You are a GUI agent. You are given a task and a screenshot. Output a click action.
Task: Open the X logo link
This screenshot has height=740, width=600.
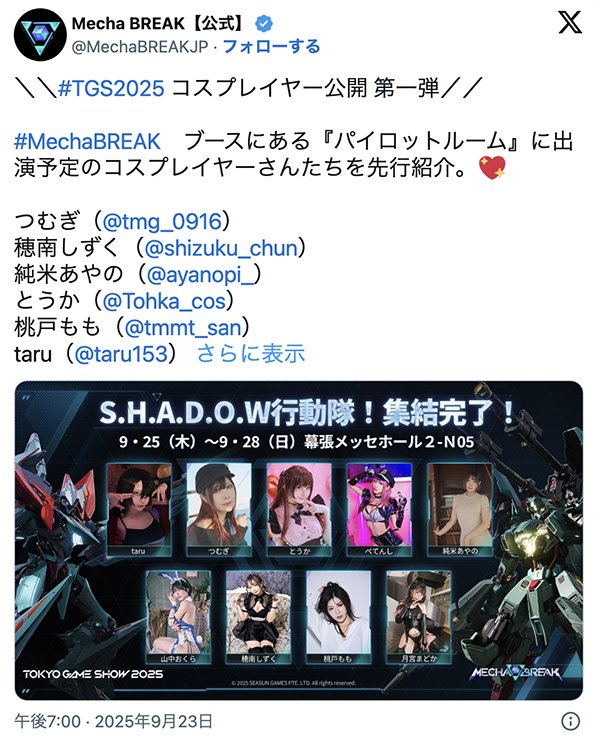(x=569, y=25)
